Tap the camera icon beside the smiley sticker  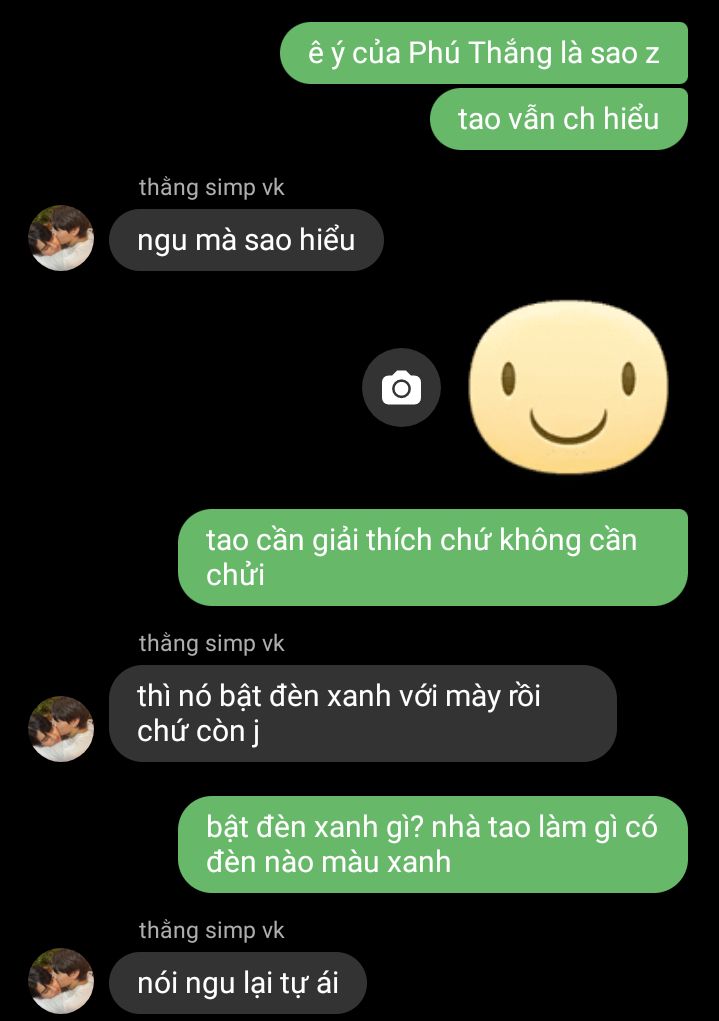tap(401, 387)
